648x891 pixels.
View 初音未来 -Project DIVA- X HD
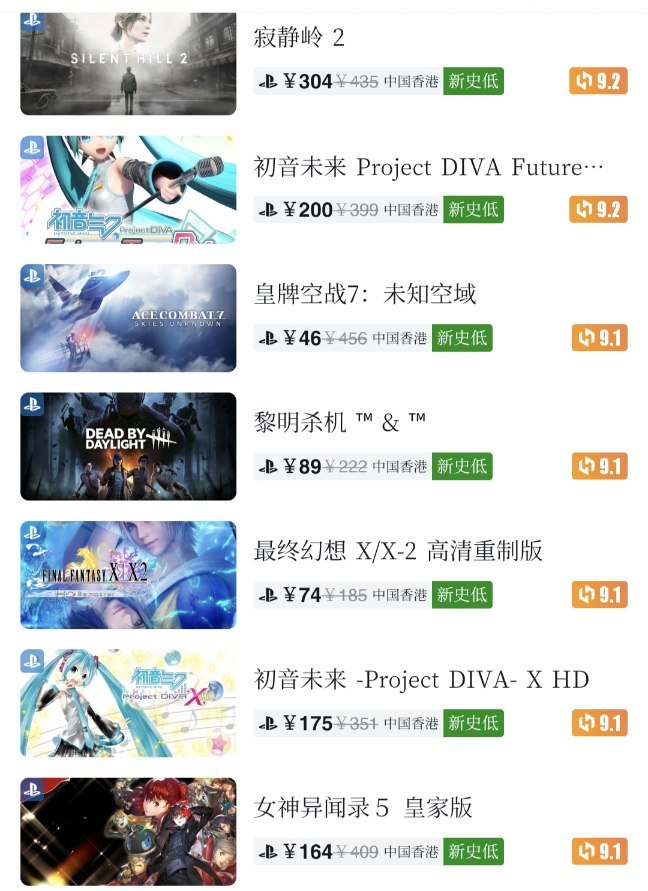(421, 679)
